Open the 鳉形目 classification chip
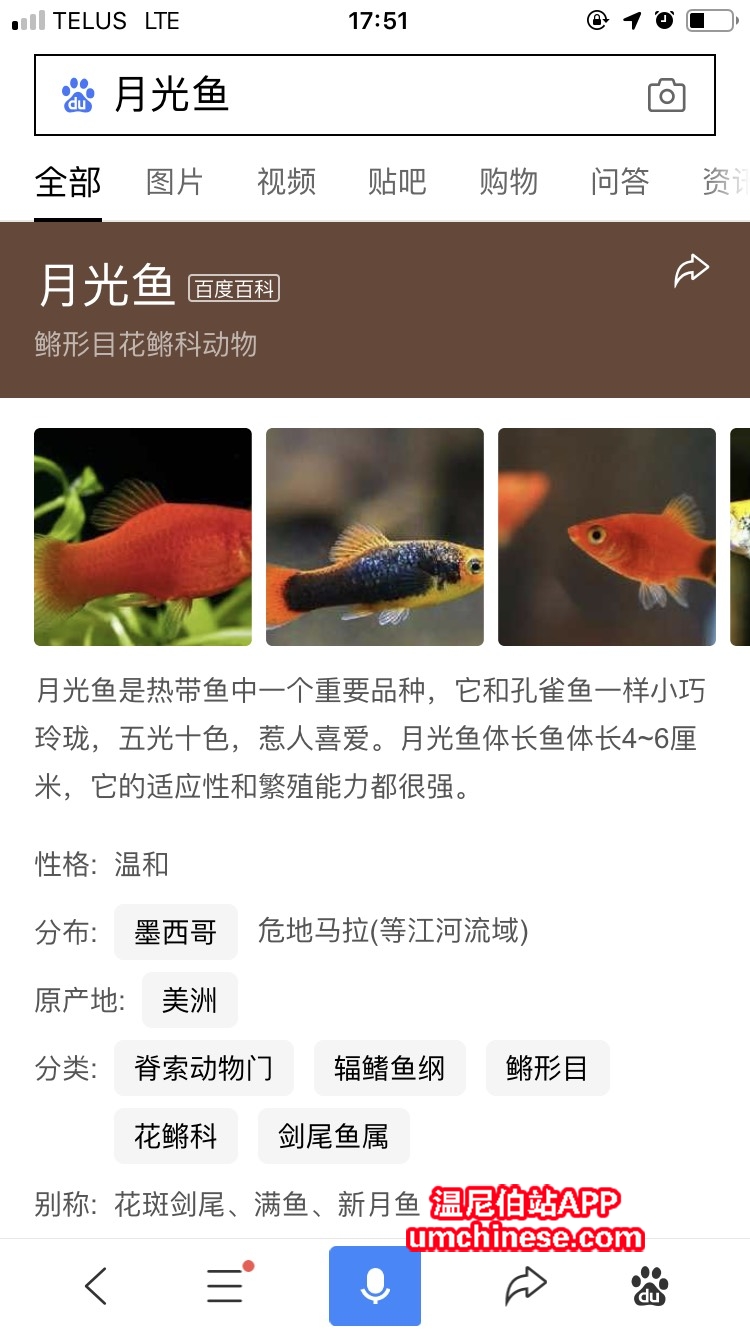This screenshot has width=750, height=1334. pos(547,1068)
